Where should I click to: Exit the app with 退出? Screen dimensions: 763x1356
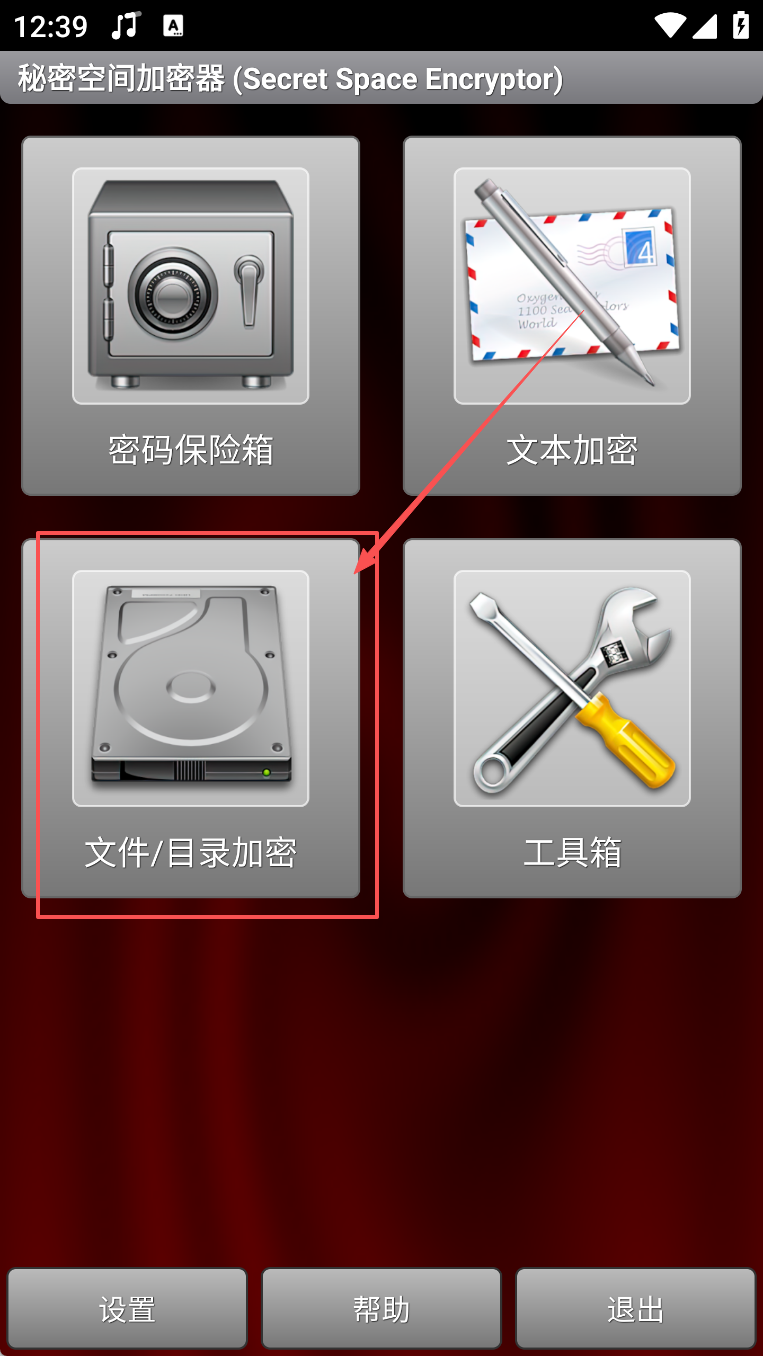tap(635, 1308)
